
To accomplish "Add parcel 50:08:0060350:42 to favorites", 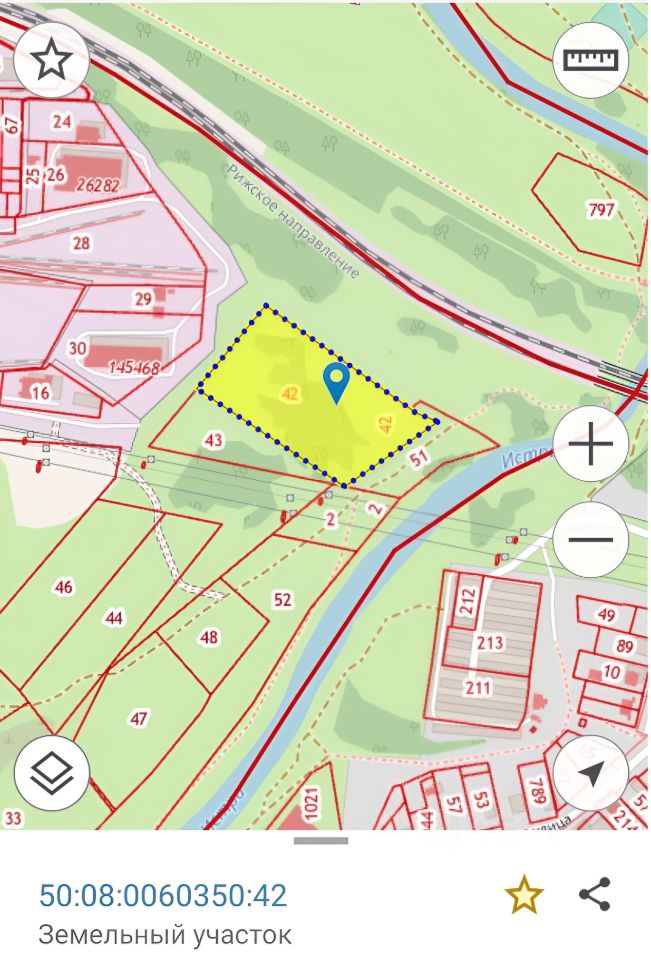I will point(523,895).
